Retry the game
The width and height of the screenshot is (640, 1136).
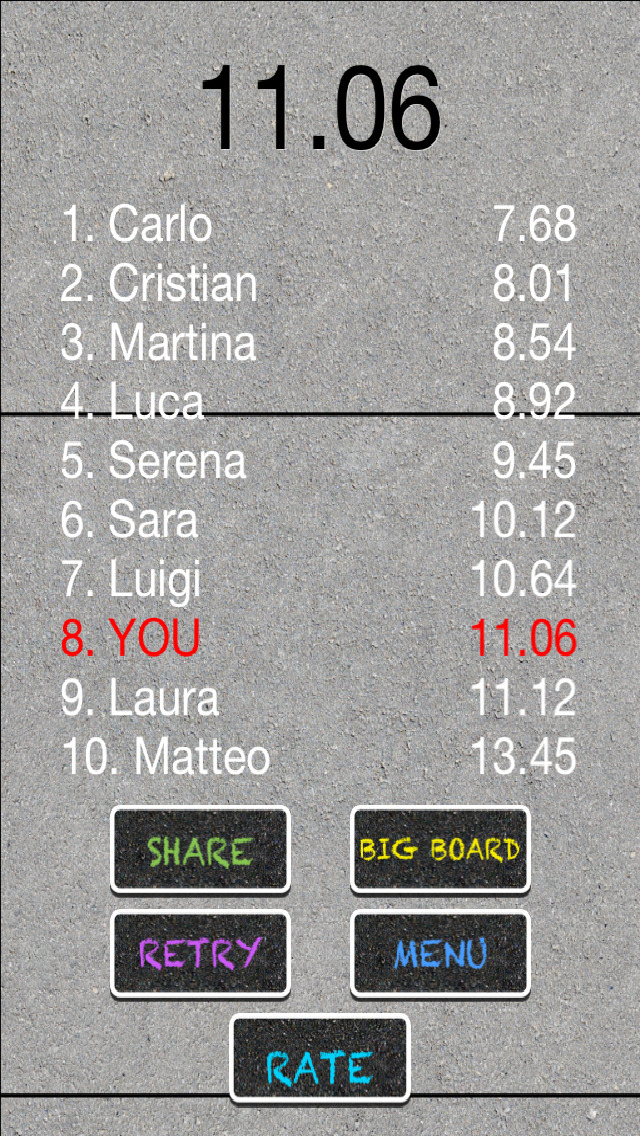pos(200,953)
